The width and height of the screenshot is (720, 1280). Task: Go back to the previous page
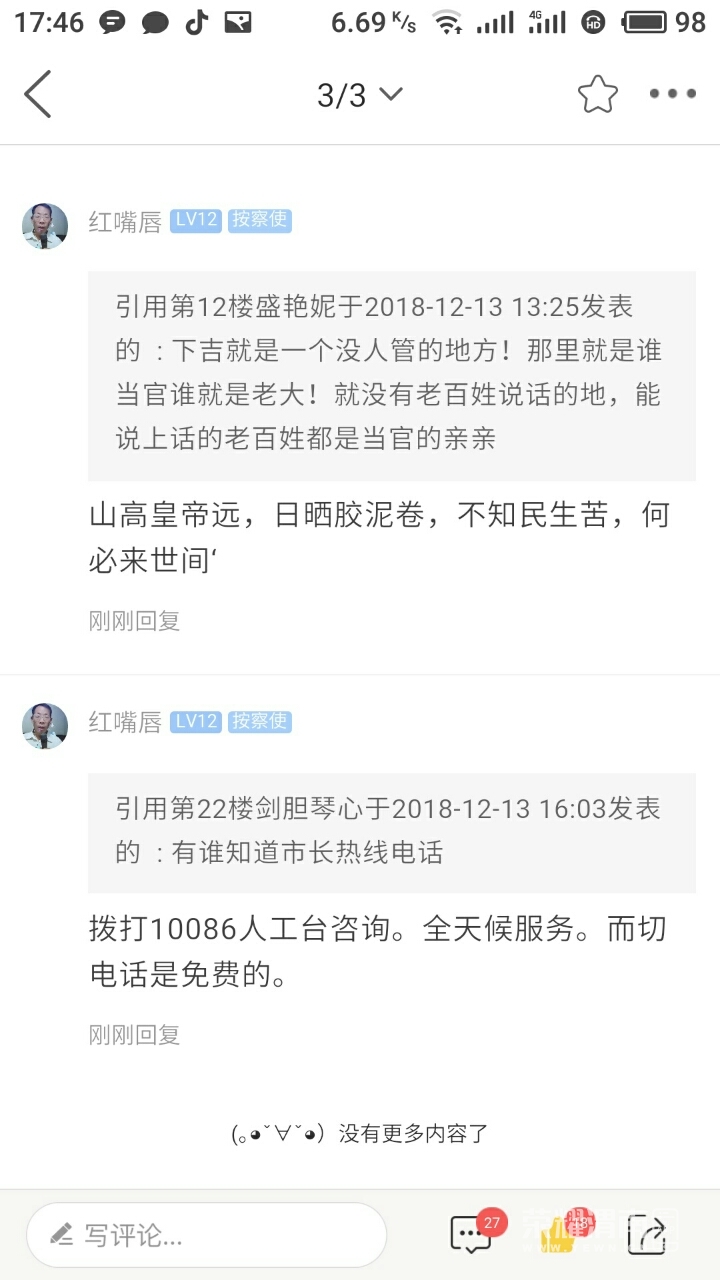38,95
